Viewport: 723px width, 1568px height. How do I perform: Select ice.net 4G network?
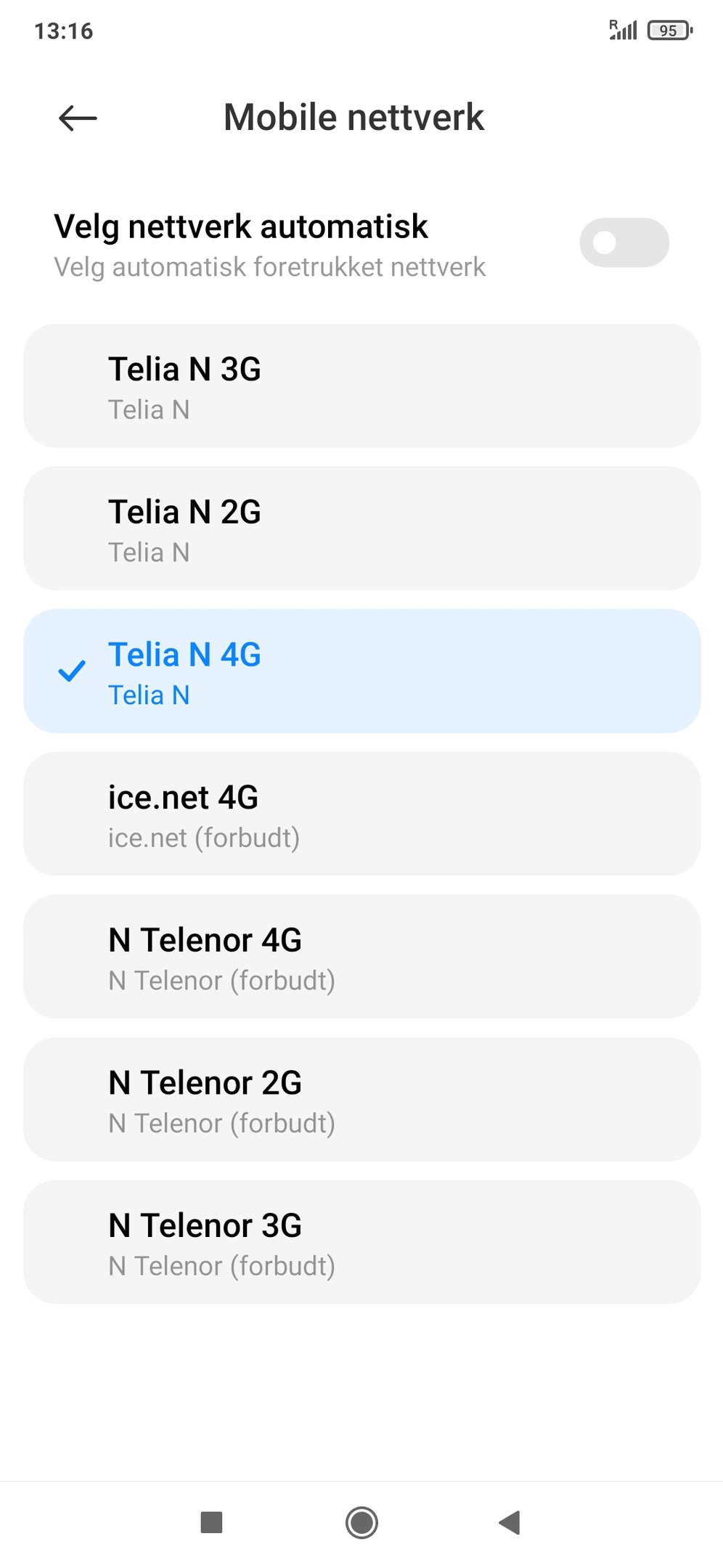point(361,814)
